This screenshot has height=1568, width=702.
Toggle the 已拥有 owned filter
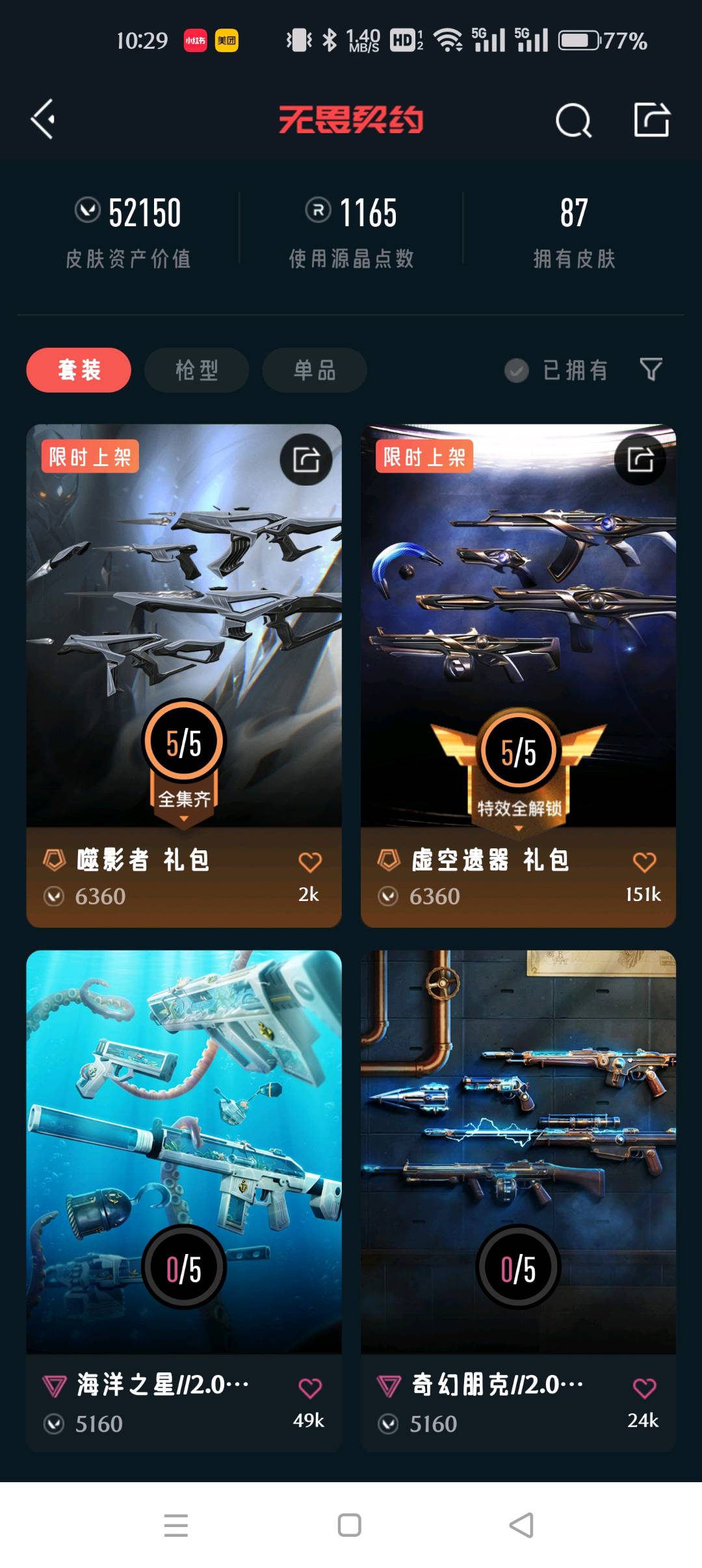(556, 371)
